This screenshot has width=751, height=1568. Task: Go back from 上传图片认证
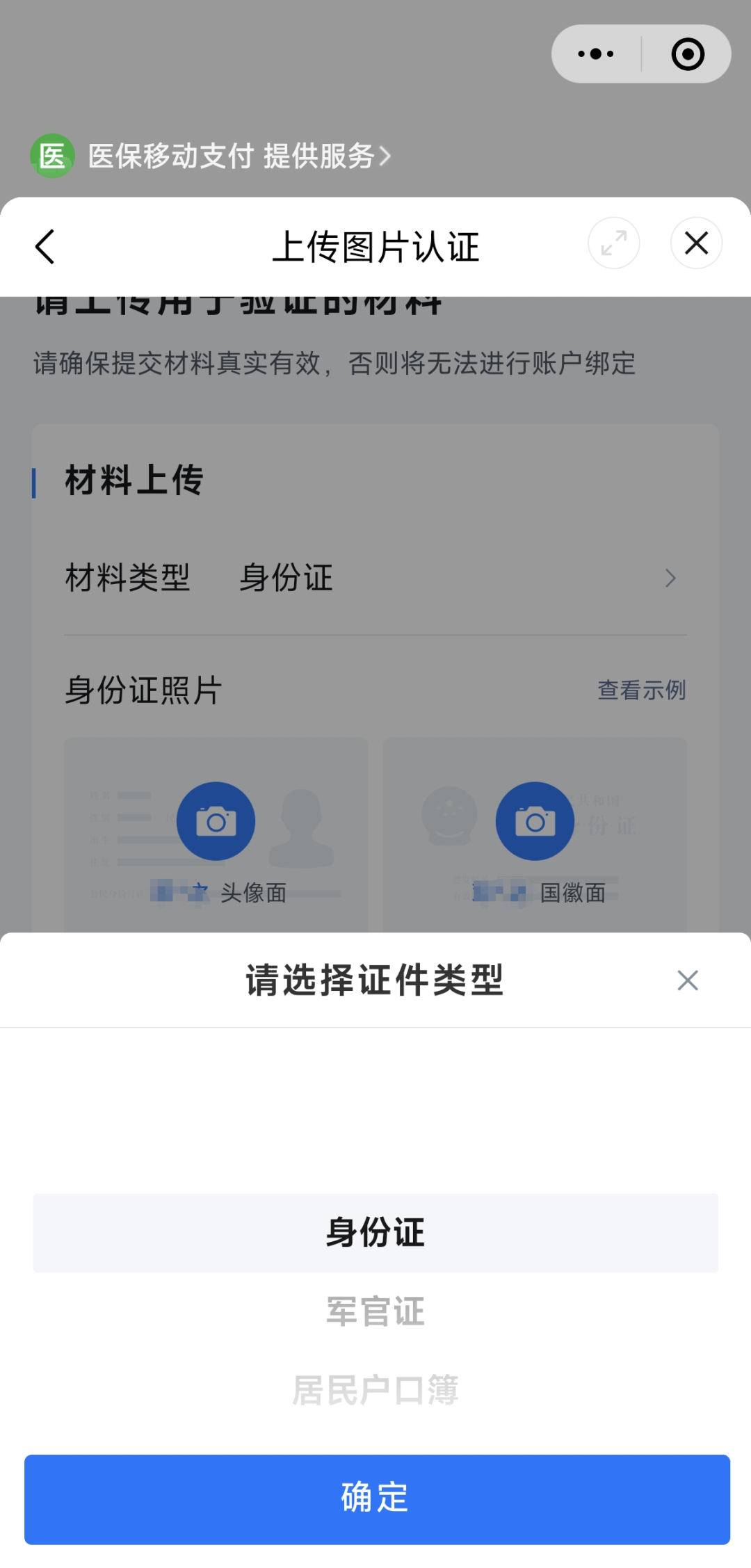point(45,246)
